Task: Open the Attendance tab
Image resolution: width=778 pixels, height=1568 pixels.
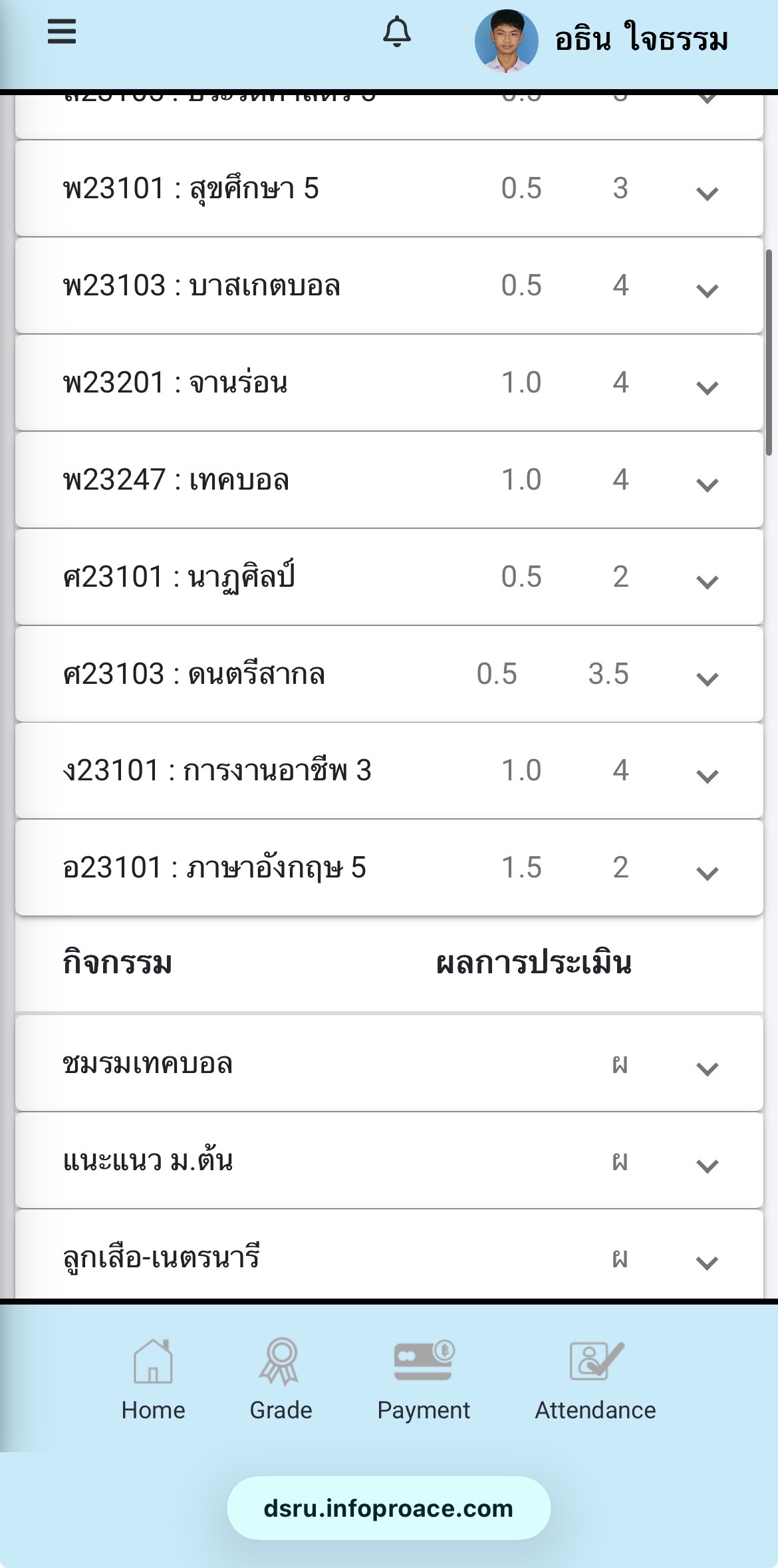Action: point(595,1380)
